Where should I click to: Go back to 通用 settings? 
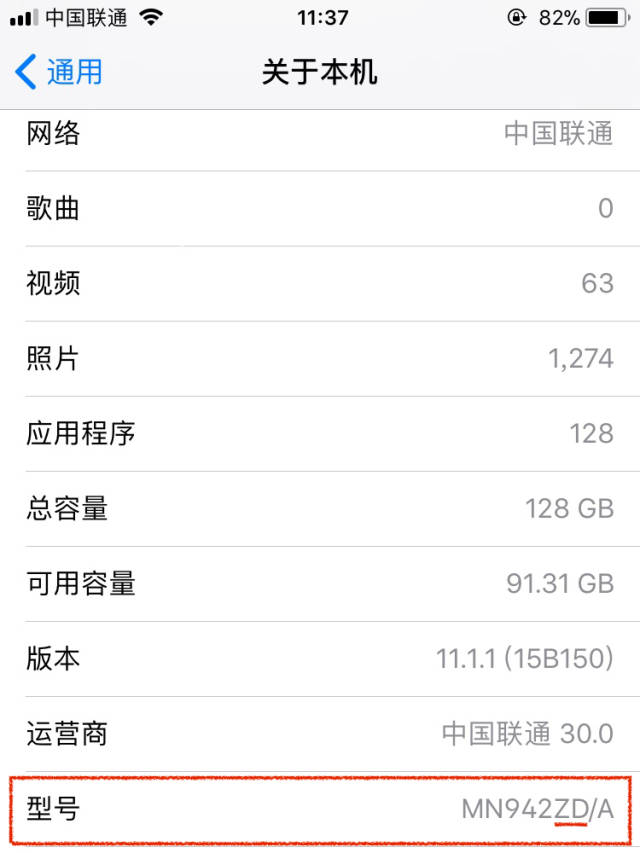click(60, 72)
